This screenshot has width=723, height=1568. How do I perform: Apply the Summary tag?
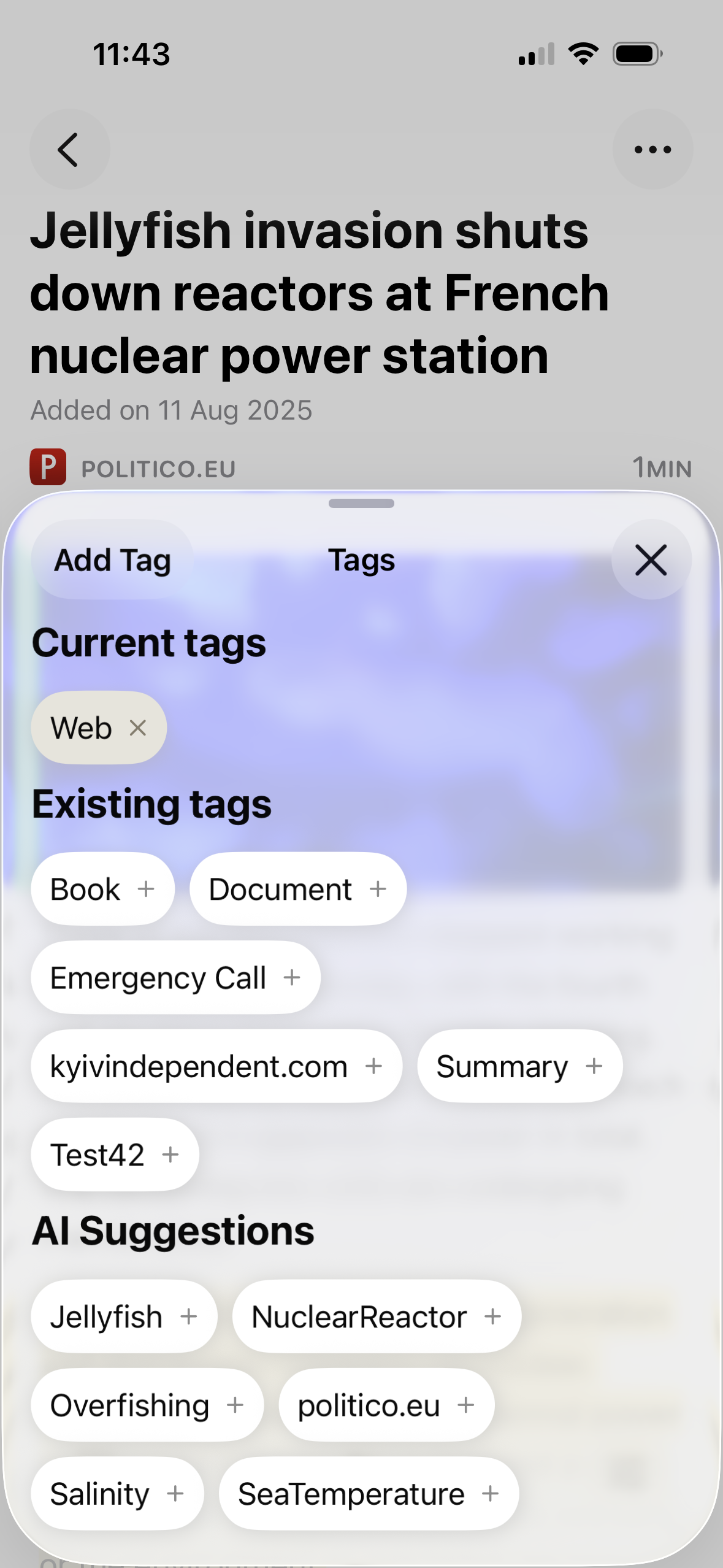click(520, 1066)
